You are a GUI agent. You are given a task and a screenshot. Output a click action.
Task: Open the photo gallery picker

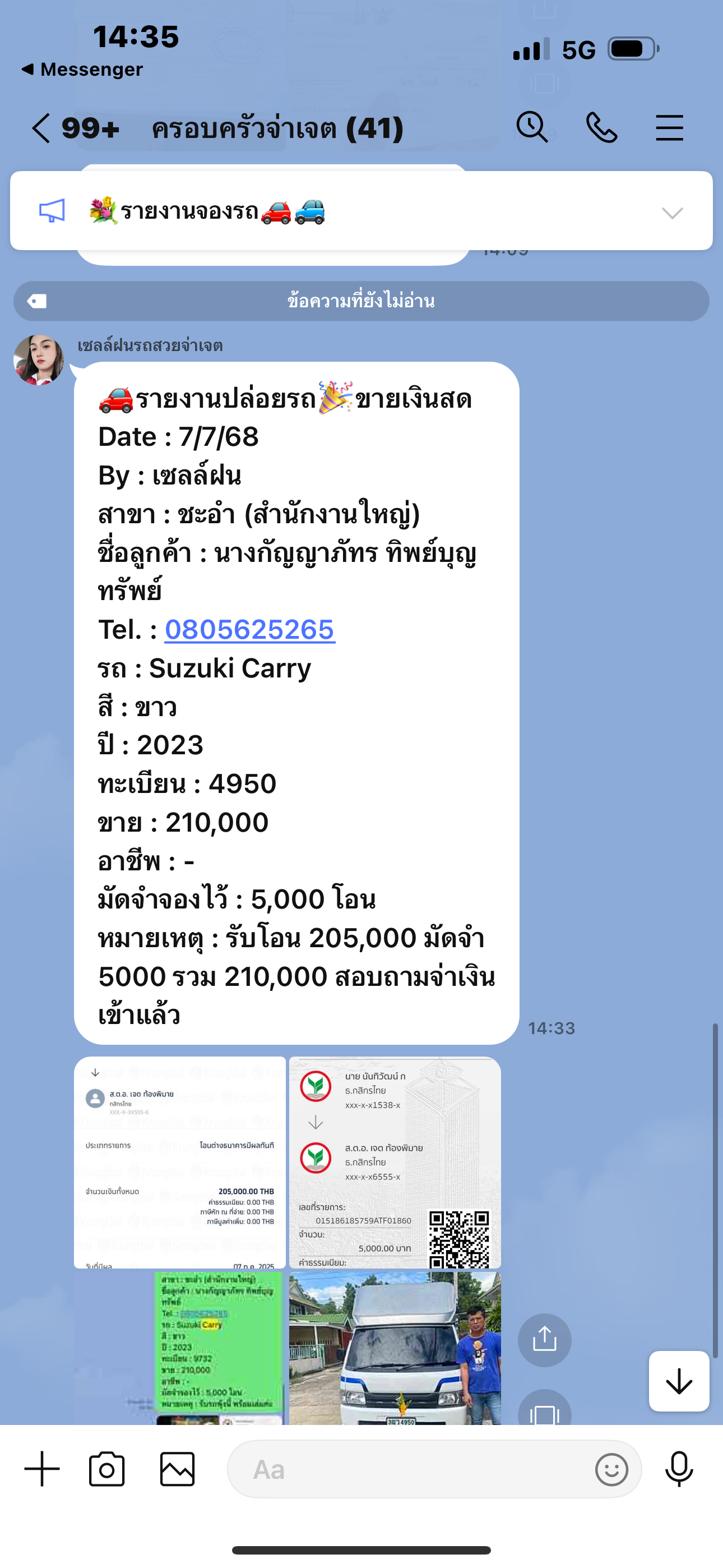click(177, 1469)
